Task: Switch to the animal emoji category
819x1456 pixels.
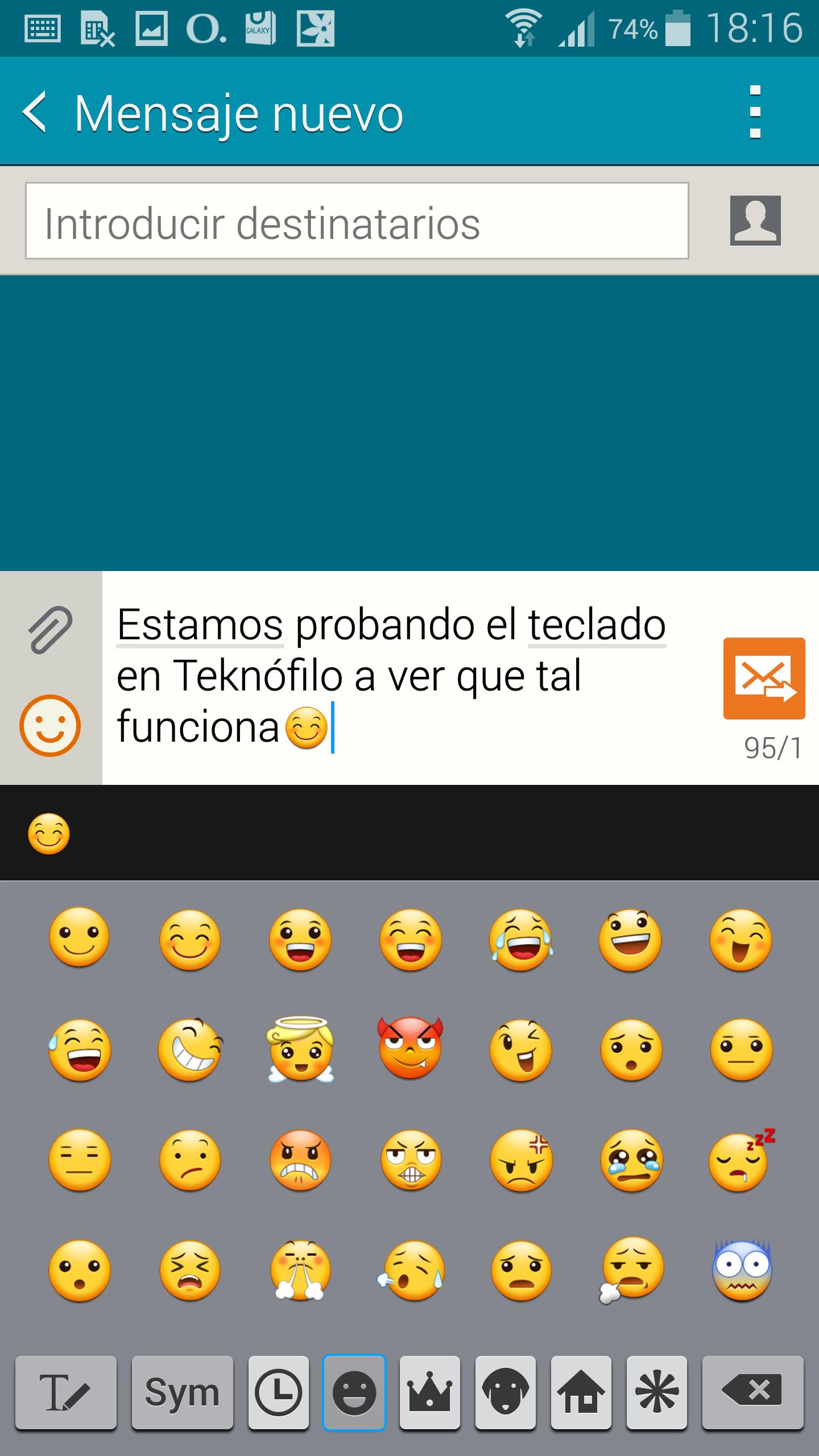Action: click(505, 1392)
